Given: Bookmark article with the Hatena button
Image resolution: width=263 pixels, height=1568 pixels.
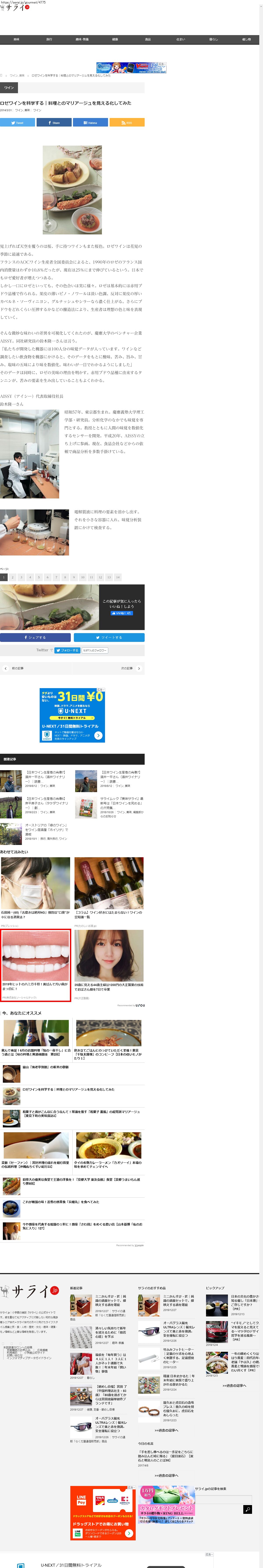Looking at the screenshot, I should click(90, 122).
